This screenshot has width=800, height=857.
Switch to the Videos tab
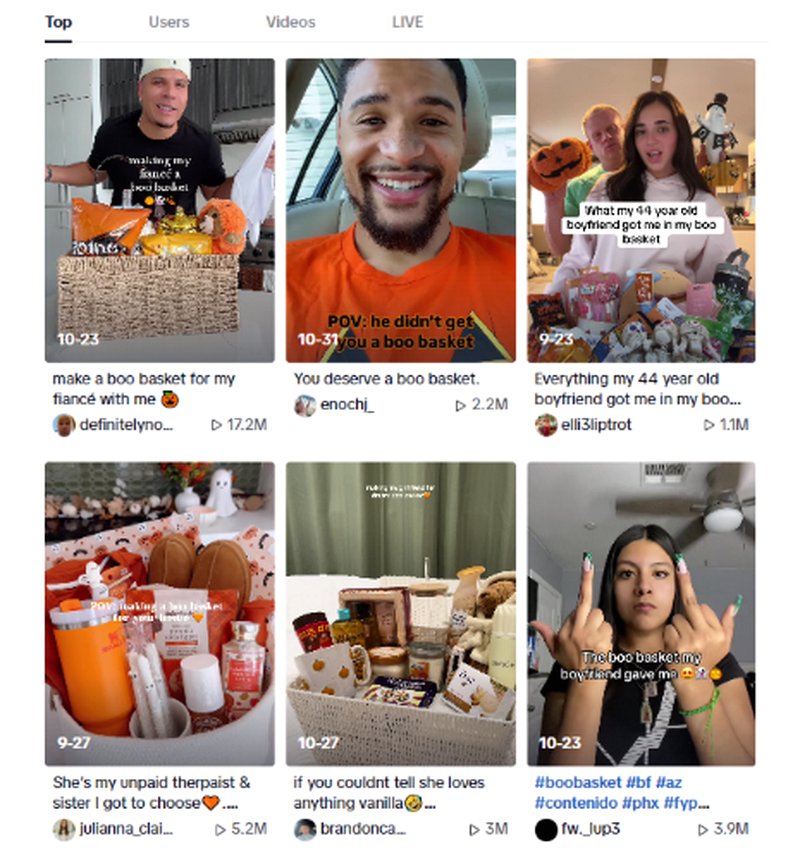(290, 22)
